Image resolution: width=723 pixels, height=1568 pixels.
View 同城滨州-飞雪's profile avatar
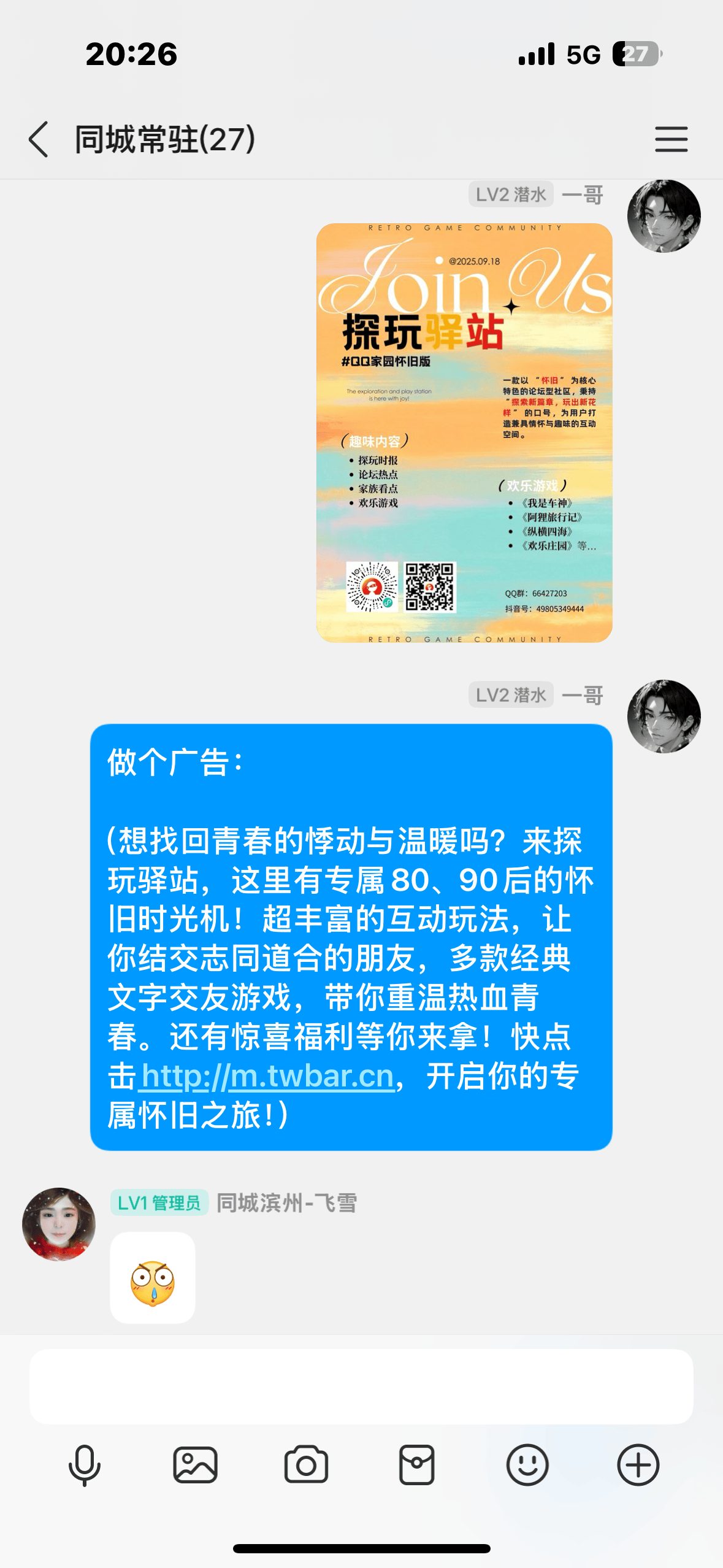coord(59,1224)
